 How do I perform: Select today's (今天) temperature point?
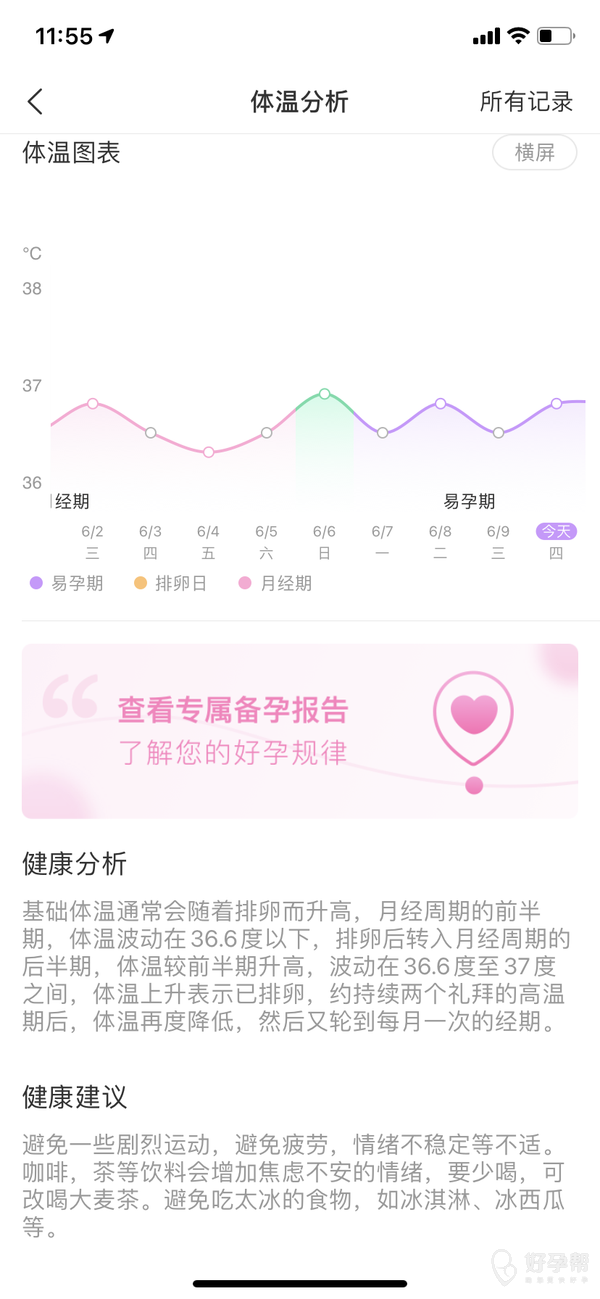[x=556, y=403]
